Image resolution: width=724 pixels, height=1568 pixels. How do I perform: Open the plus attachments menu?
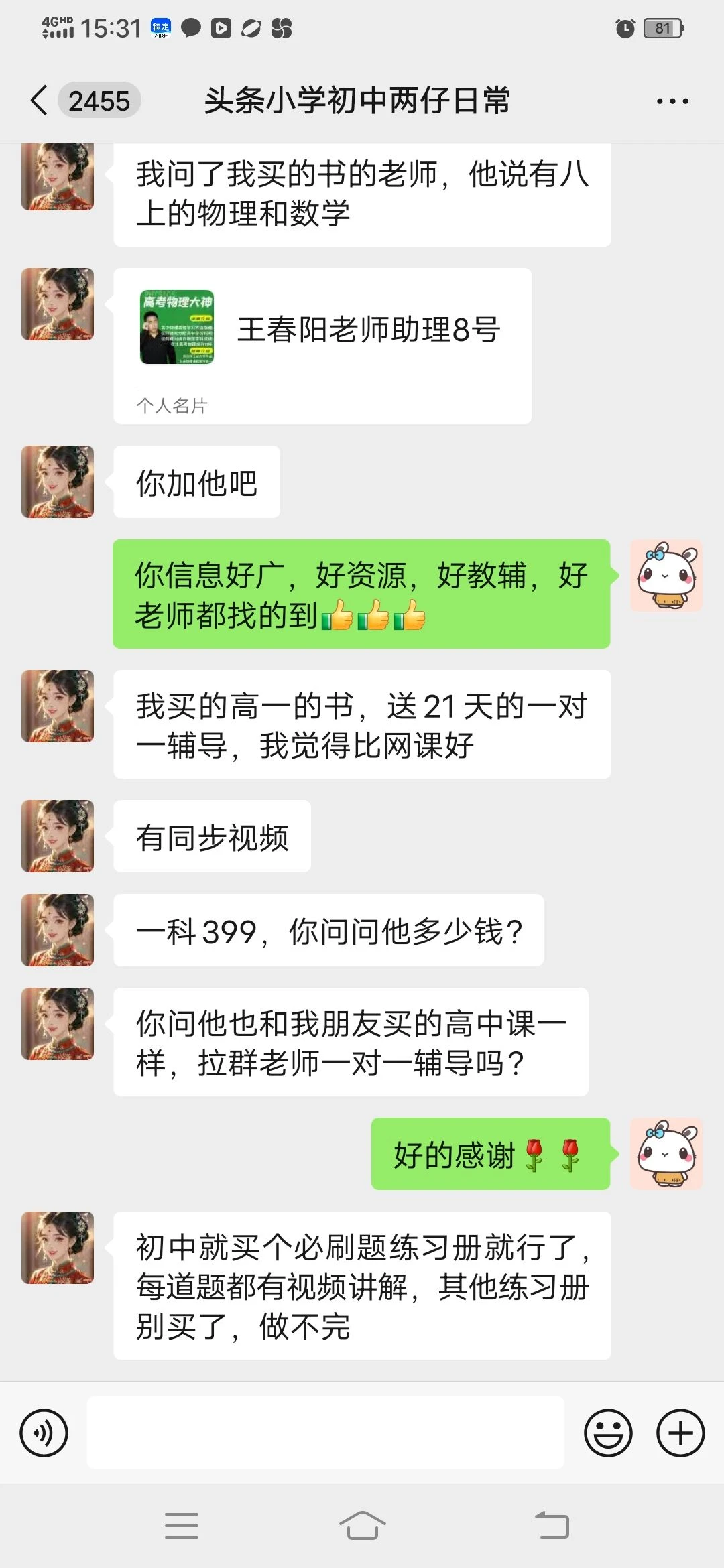[x=680, y=1433]
